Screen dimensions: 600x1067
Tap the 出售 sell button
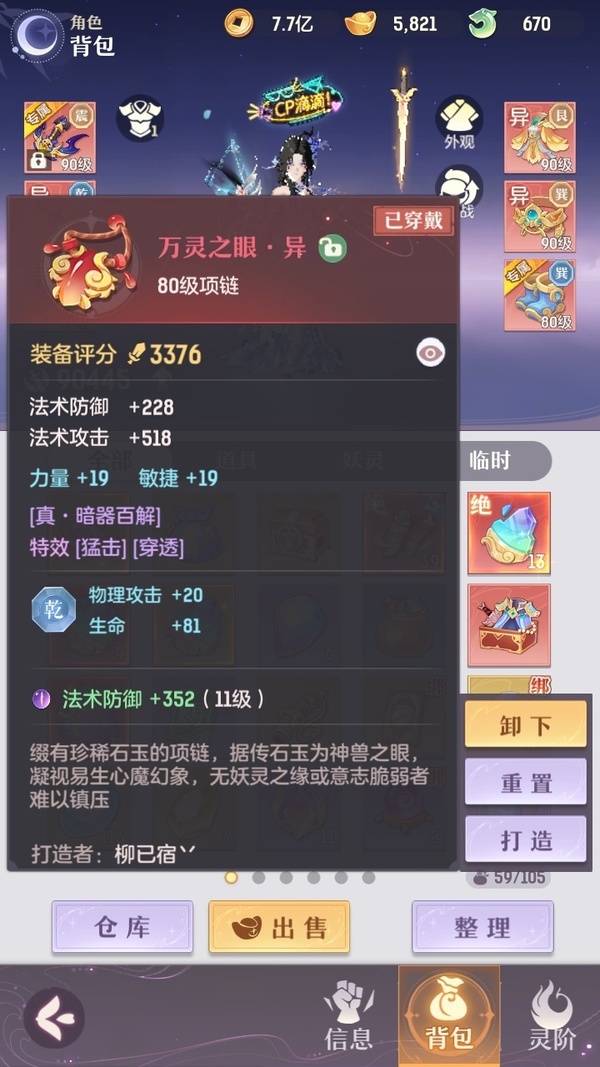click(279, 927)
